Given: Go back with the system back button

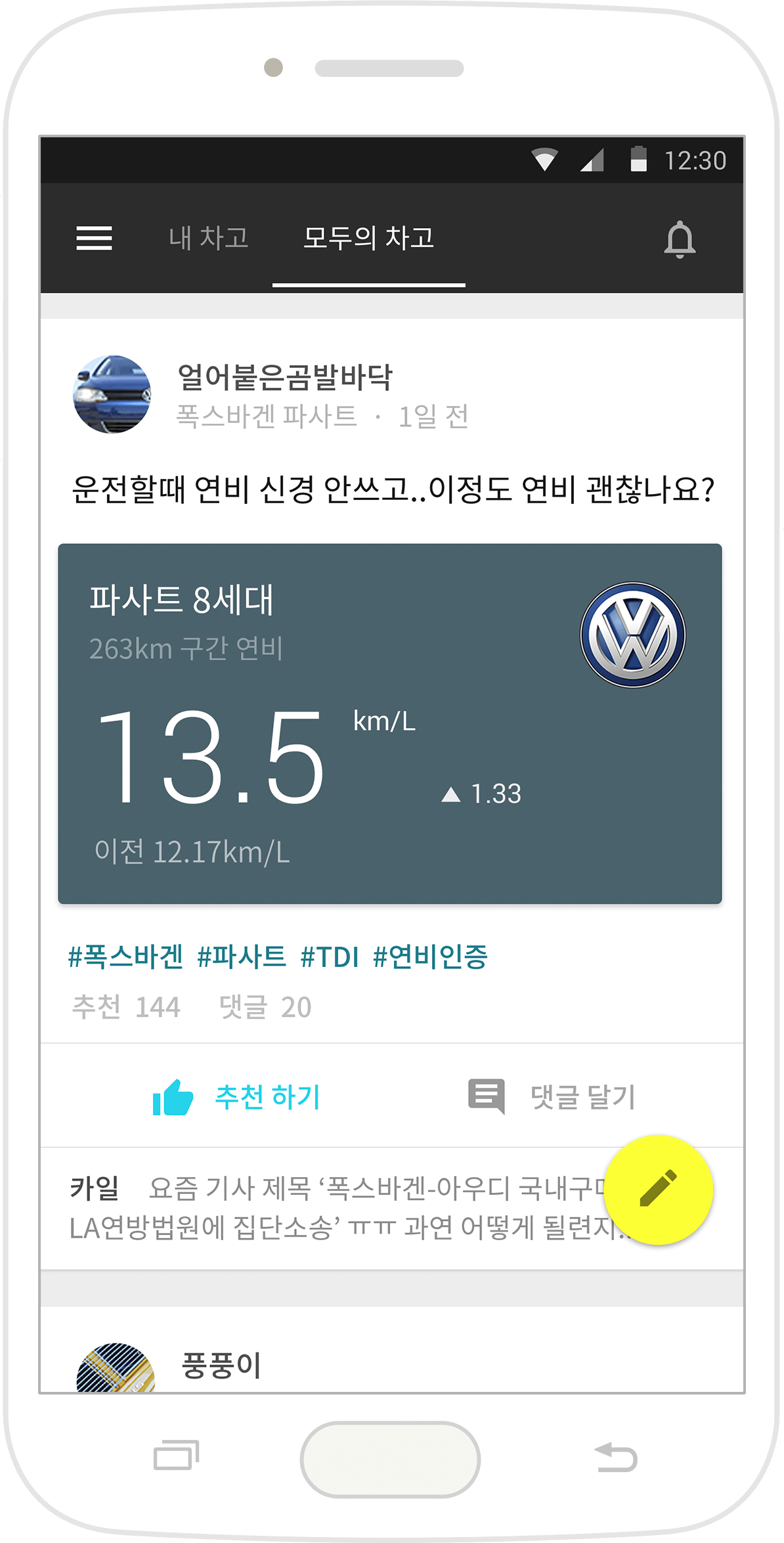Looking at the screenshot, I should coord(615,1458).
